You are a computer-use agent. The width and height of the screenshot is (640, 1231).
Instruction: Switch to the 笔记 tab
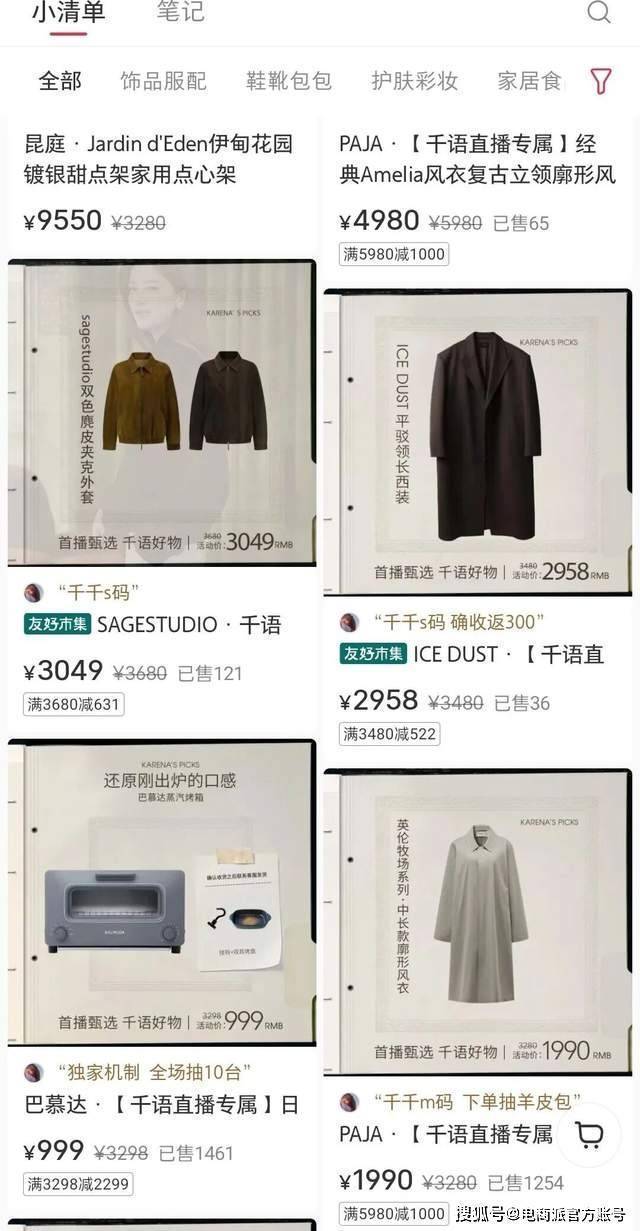pyautogui.click(x=180, y=13)
